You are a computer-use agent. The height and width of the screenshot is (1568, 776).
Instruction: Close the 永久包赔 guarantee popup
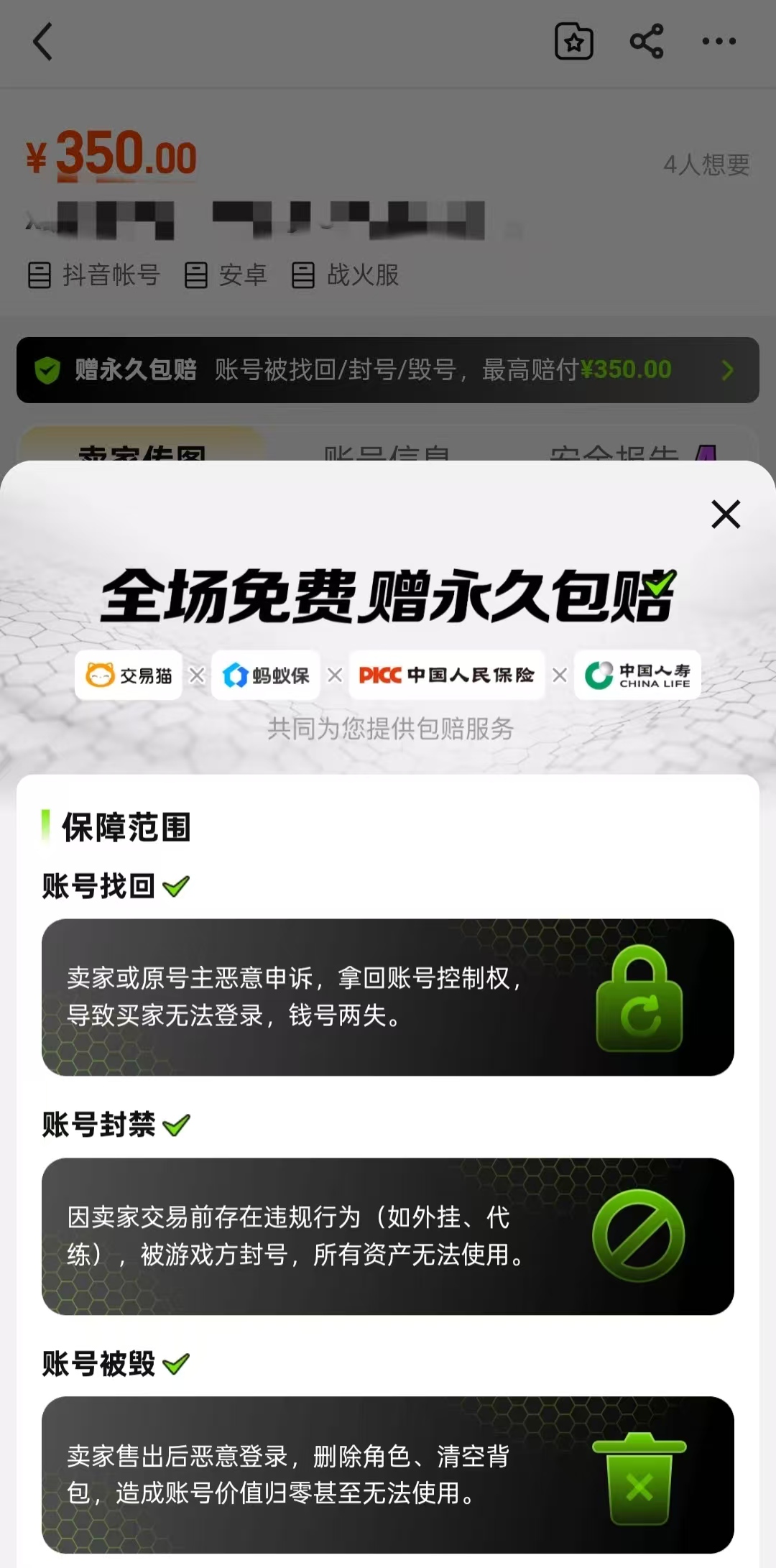(x=726, y=515)
